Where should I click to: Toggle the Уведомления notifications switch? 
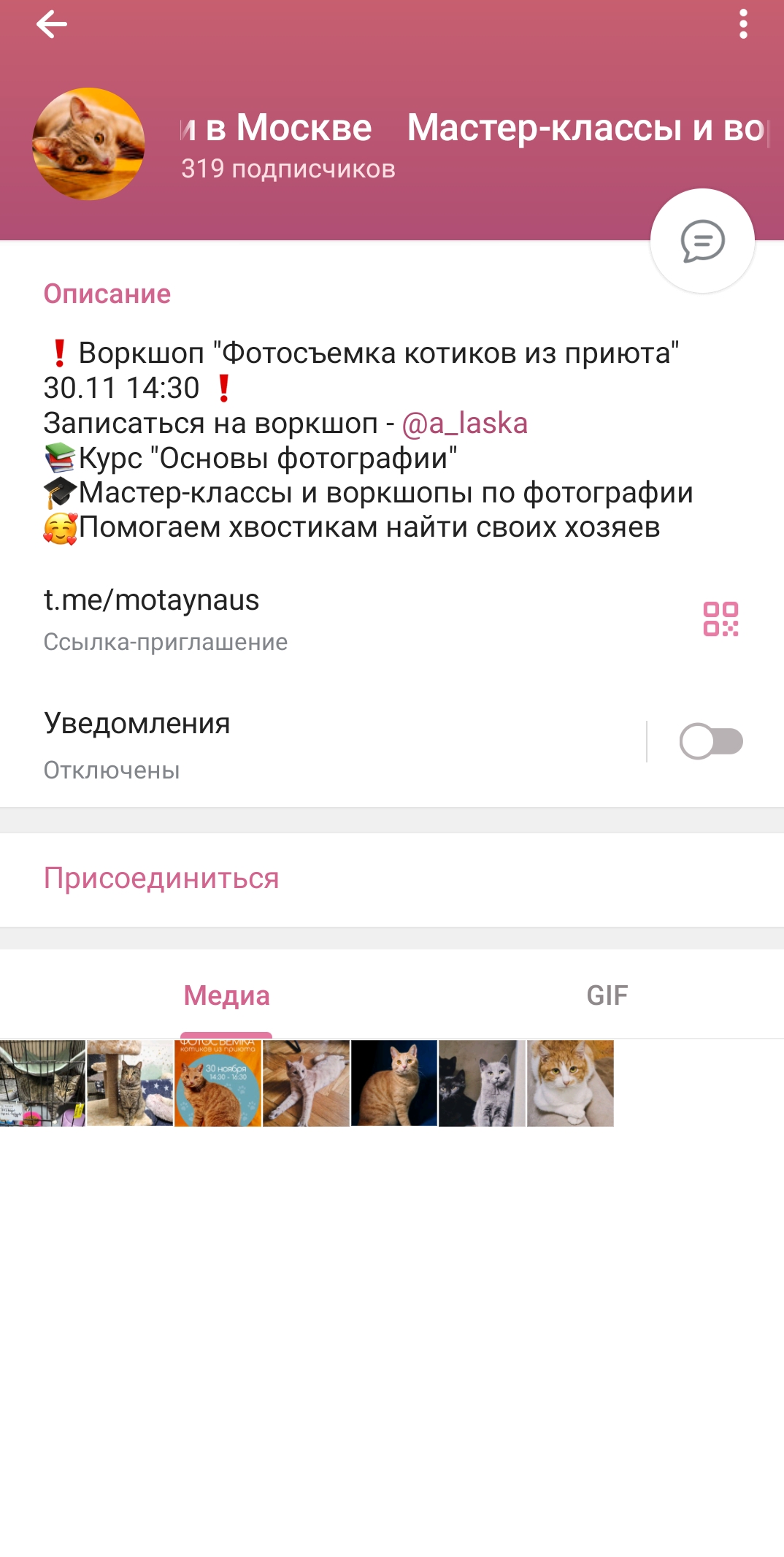tap(710, 742)
